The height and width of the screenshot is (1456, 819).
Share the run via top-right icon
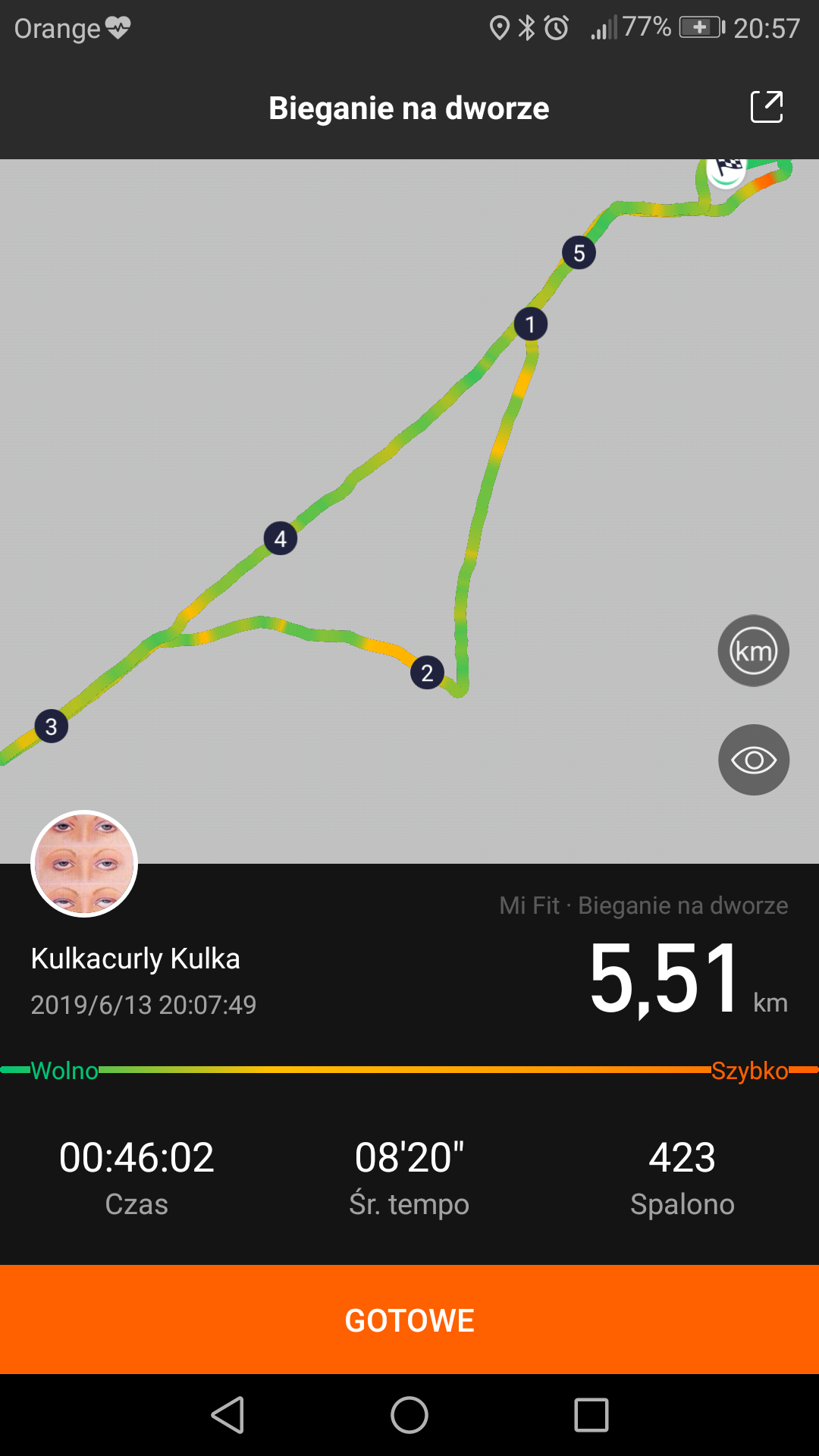click(x=766, y=107)
